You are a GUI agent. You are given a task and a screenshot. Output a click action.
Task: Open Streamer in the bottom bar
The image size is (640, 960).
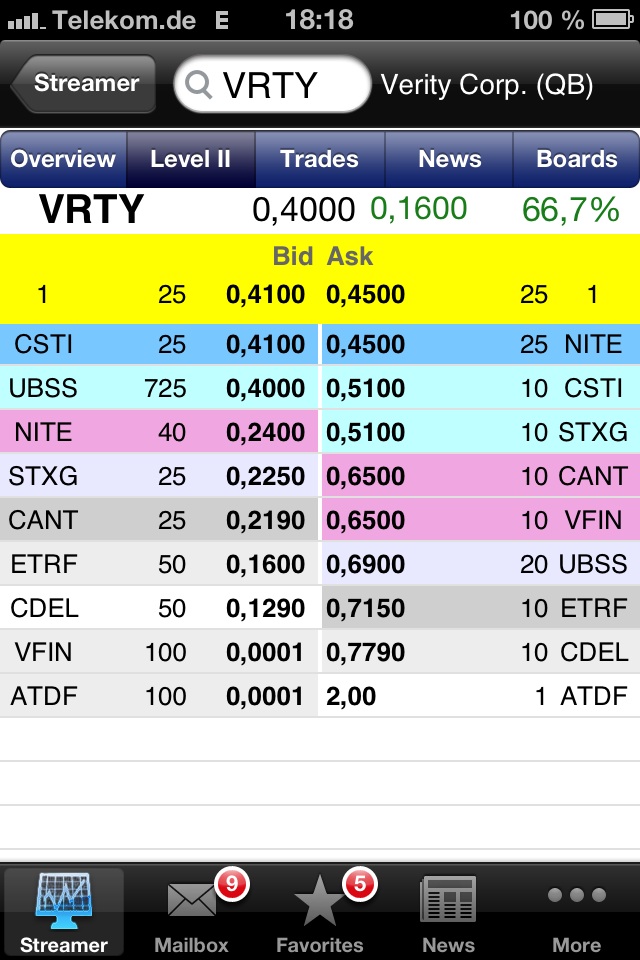click(x=64, y=912)
